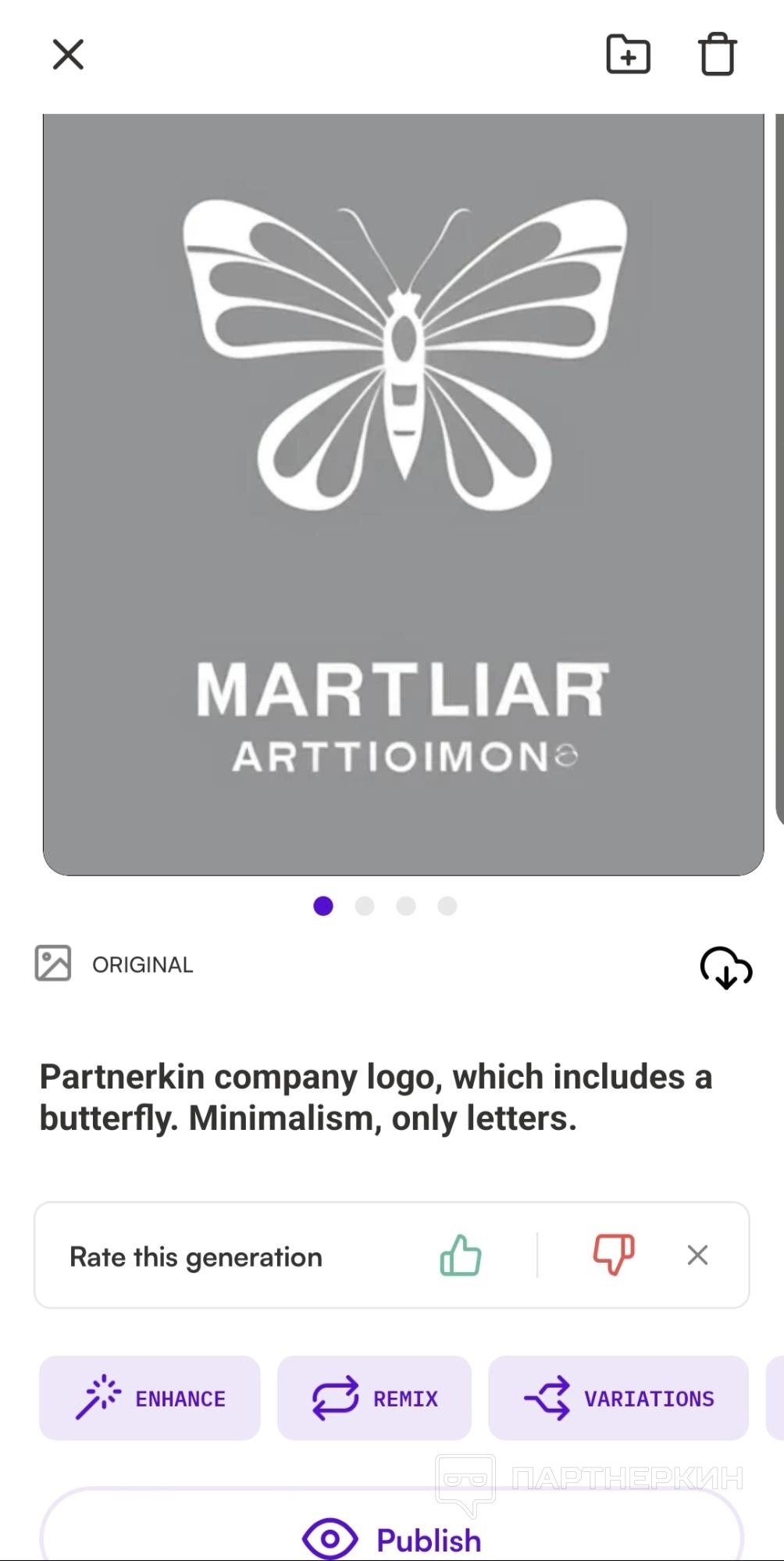
Task: Close the image detail view
Action: point(68,55)
